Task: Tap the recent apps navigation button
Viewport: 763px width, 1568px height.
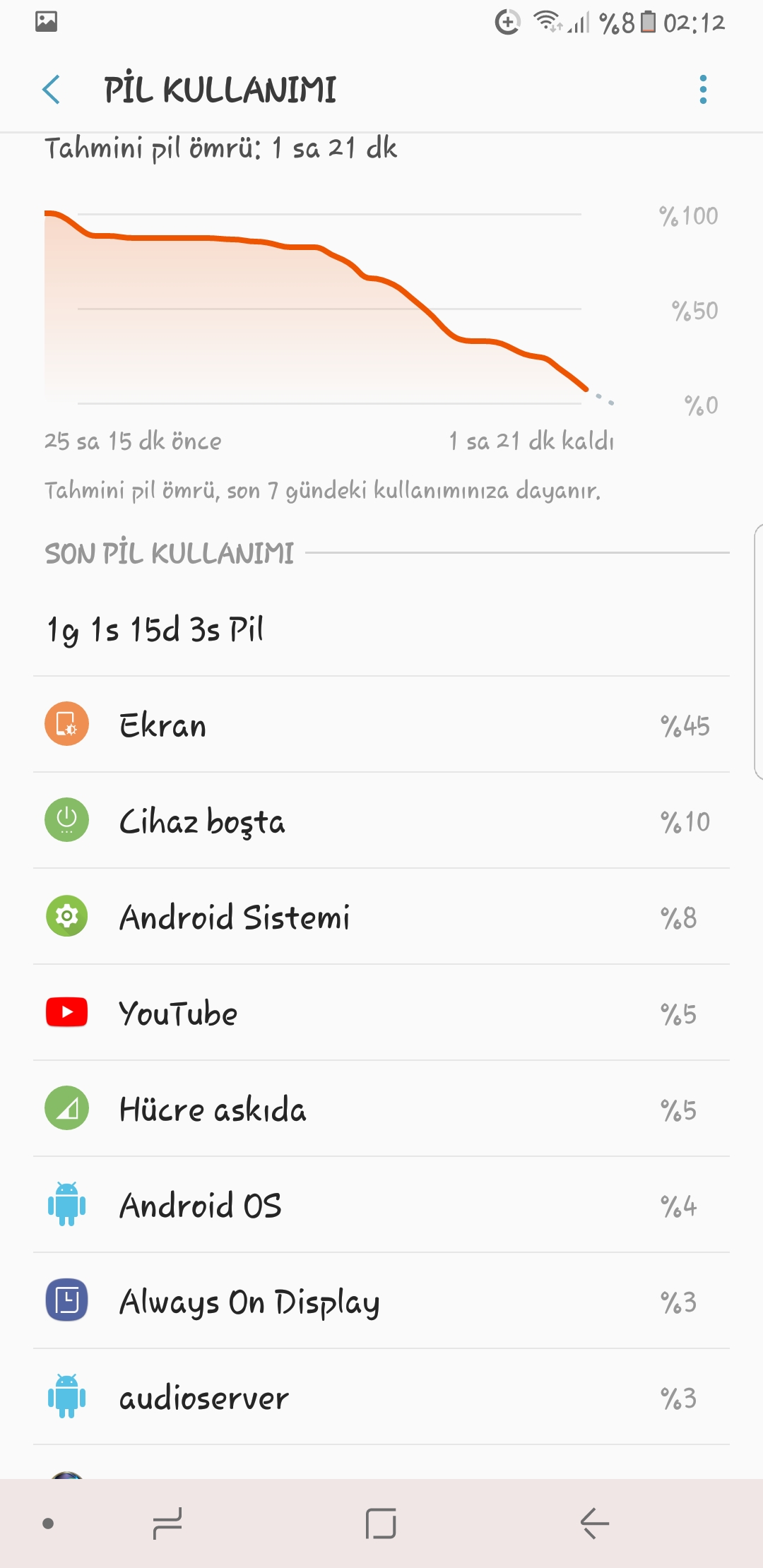Action: (167, 1524)
